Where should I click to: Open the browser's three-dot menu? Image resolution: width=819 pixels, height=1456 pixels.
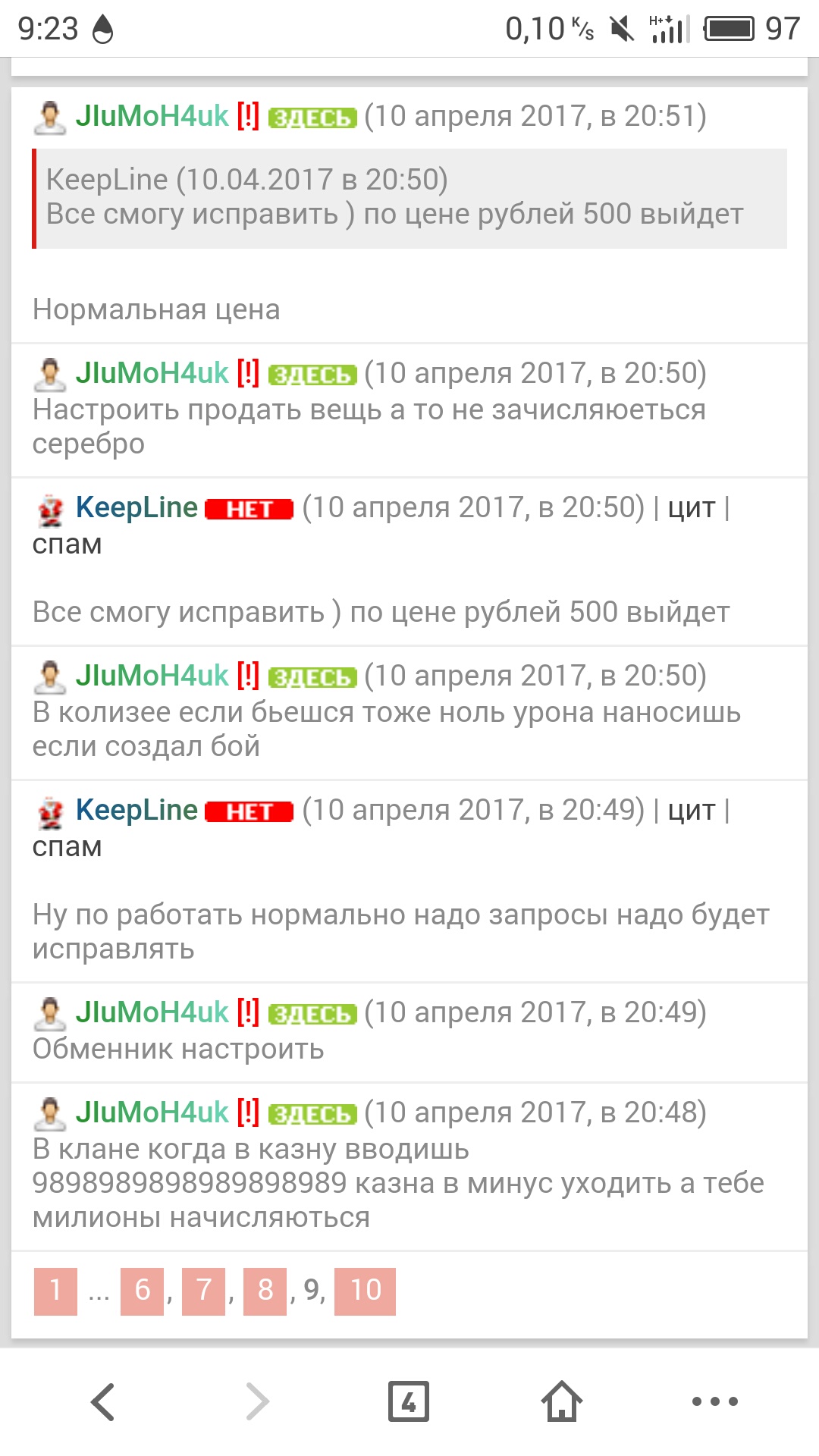point(714,1401)
